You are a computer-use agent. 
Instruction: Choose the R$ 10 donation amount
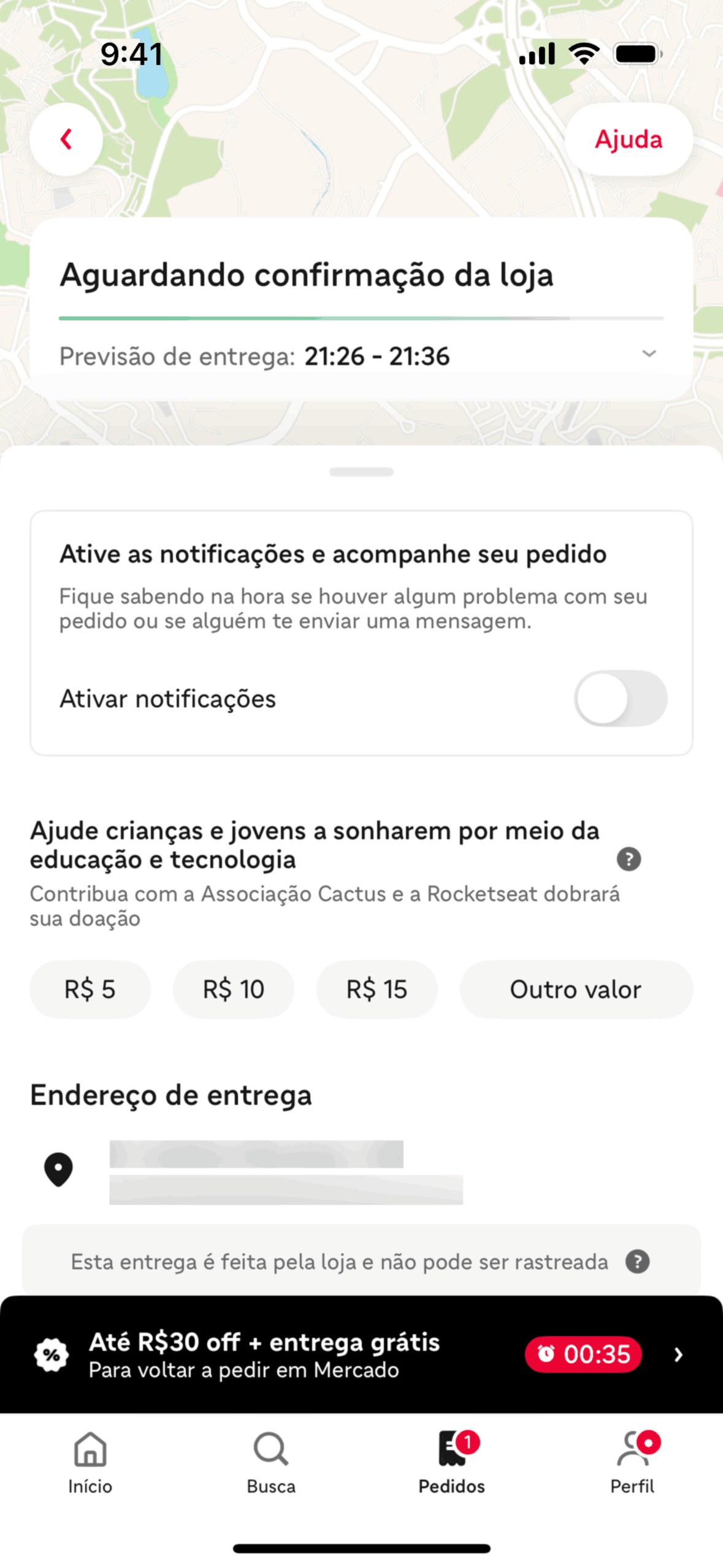[x=234, y=989]
